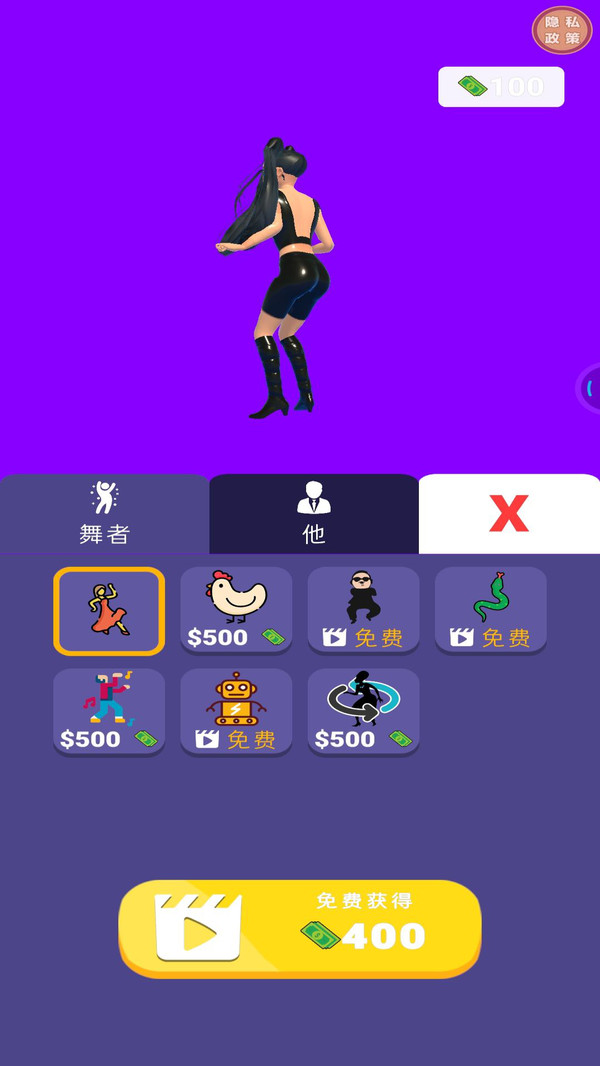Viewport: 600px width, 1066px height.
Task: Switch to the 舞者 dancer tab
Action: (x=105, y=514)
